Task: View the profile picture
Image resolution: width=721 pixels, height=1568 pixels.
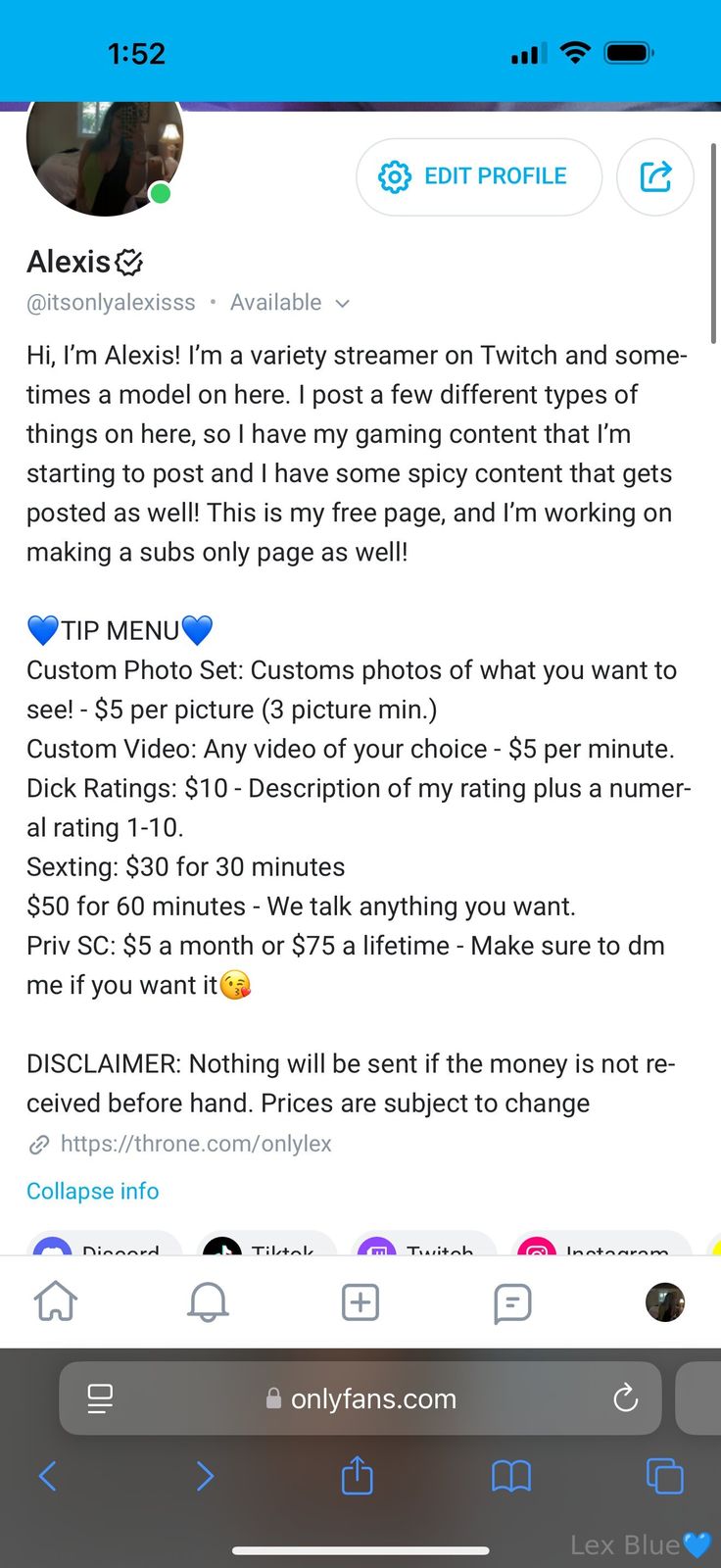Action: pyautogui.click(x=104, y=157)
